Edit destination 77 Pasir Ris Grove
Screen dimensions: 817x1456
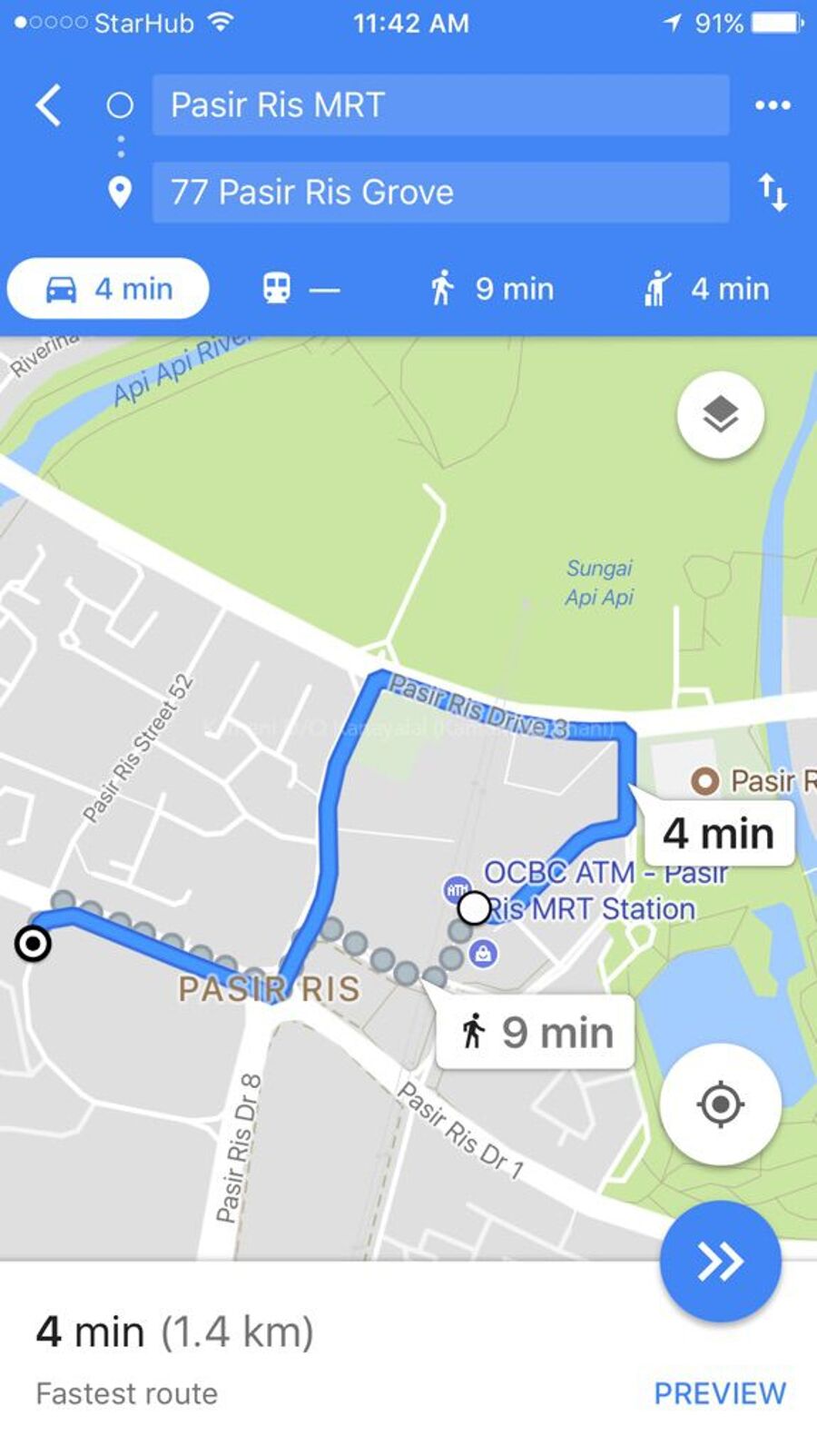[440, 193]
